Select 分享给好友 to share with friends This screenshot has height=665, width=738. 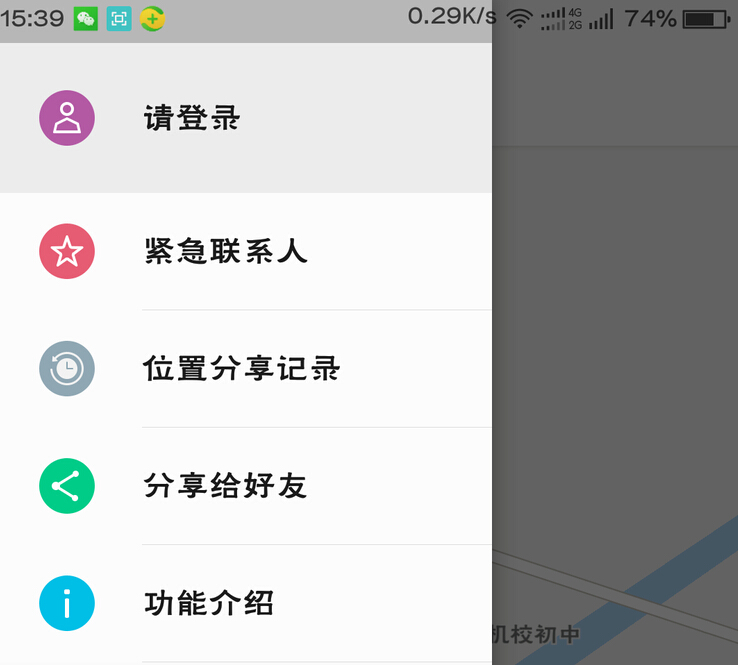click(225, 487)
